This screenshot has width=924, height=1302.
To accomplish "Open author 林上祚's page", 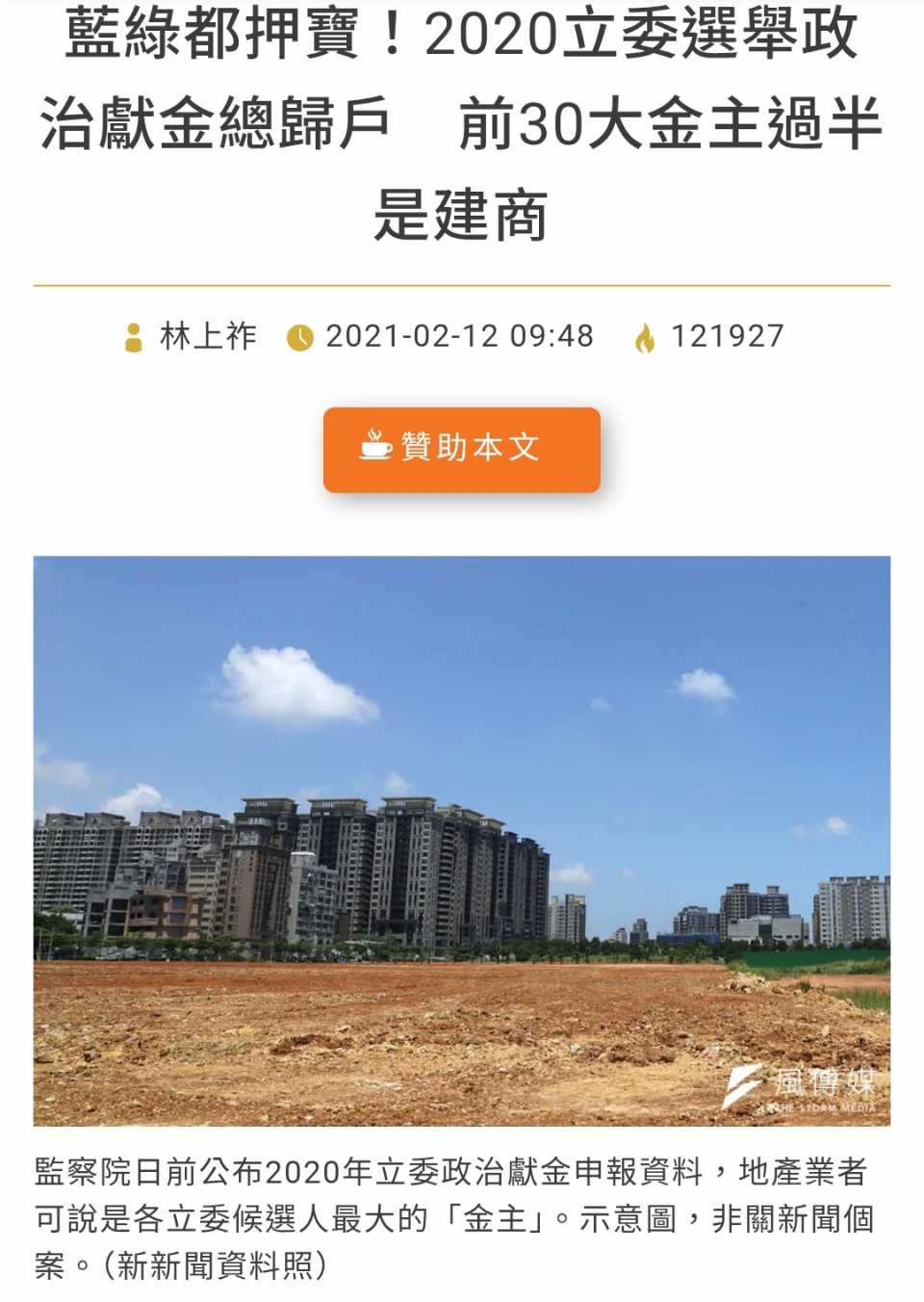I will [x=207, y=336].
